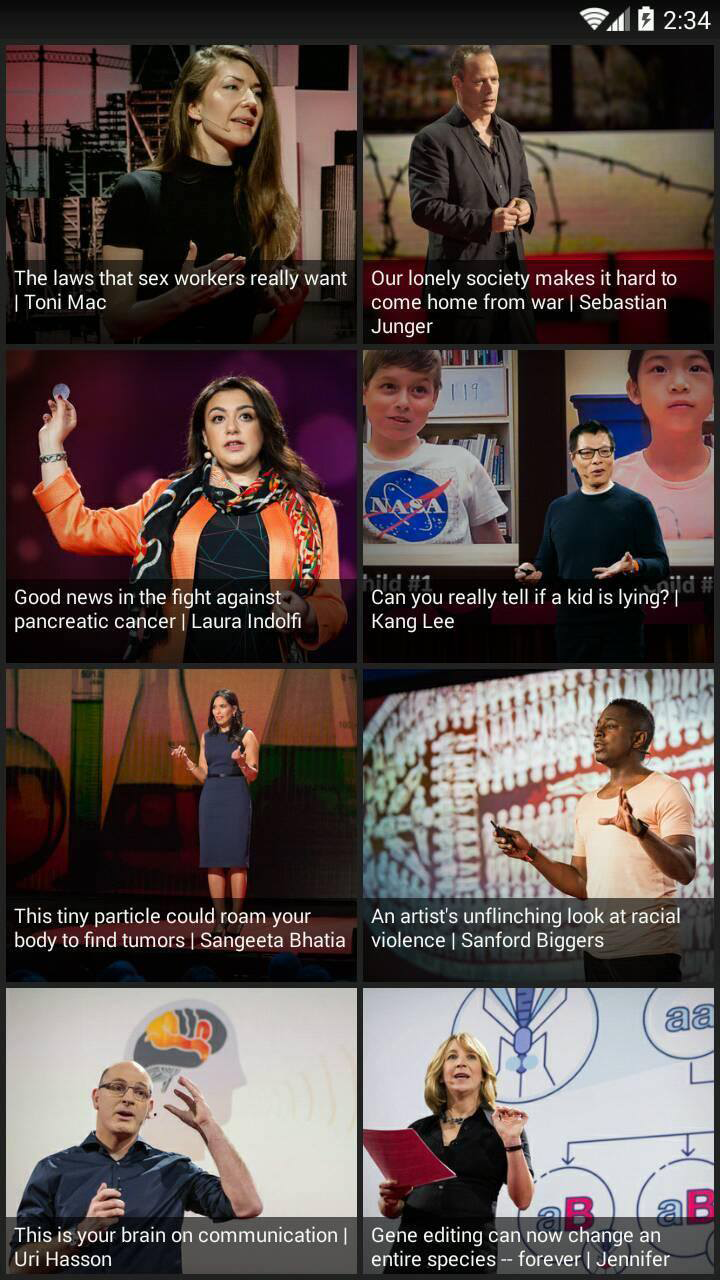
Task: Open Toni Mac's talk on sex worker laws
Action: pyautogui.click(x=181, y=194)
